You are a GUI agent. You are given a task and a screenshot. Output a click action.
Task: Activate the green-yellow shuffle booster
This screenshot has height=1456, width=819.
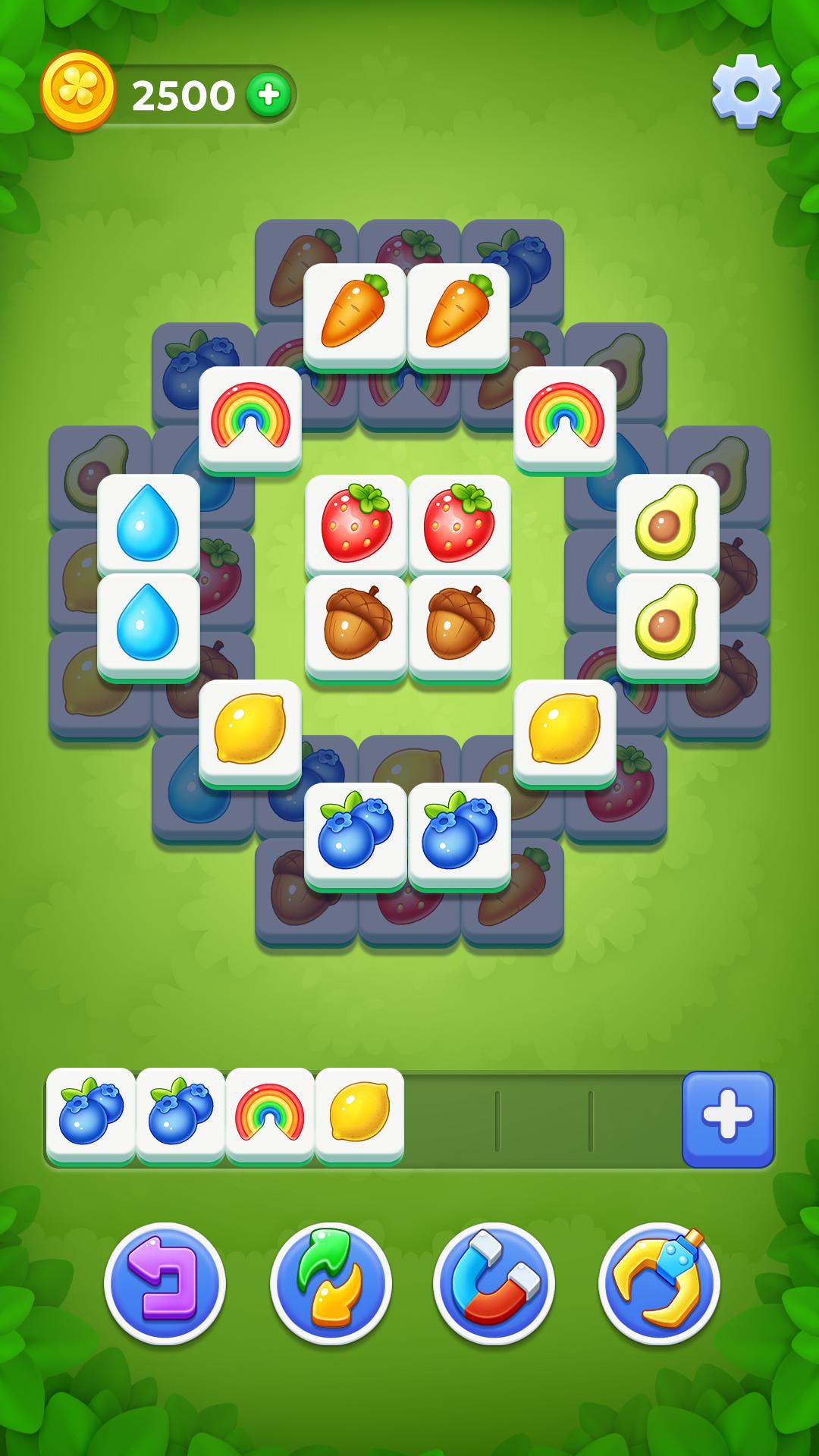331,1283
